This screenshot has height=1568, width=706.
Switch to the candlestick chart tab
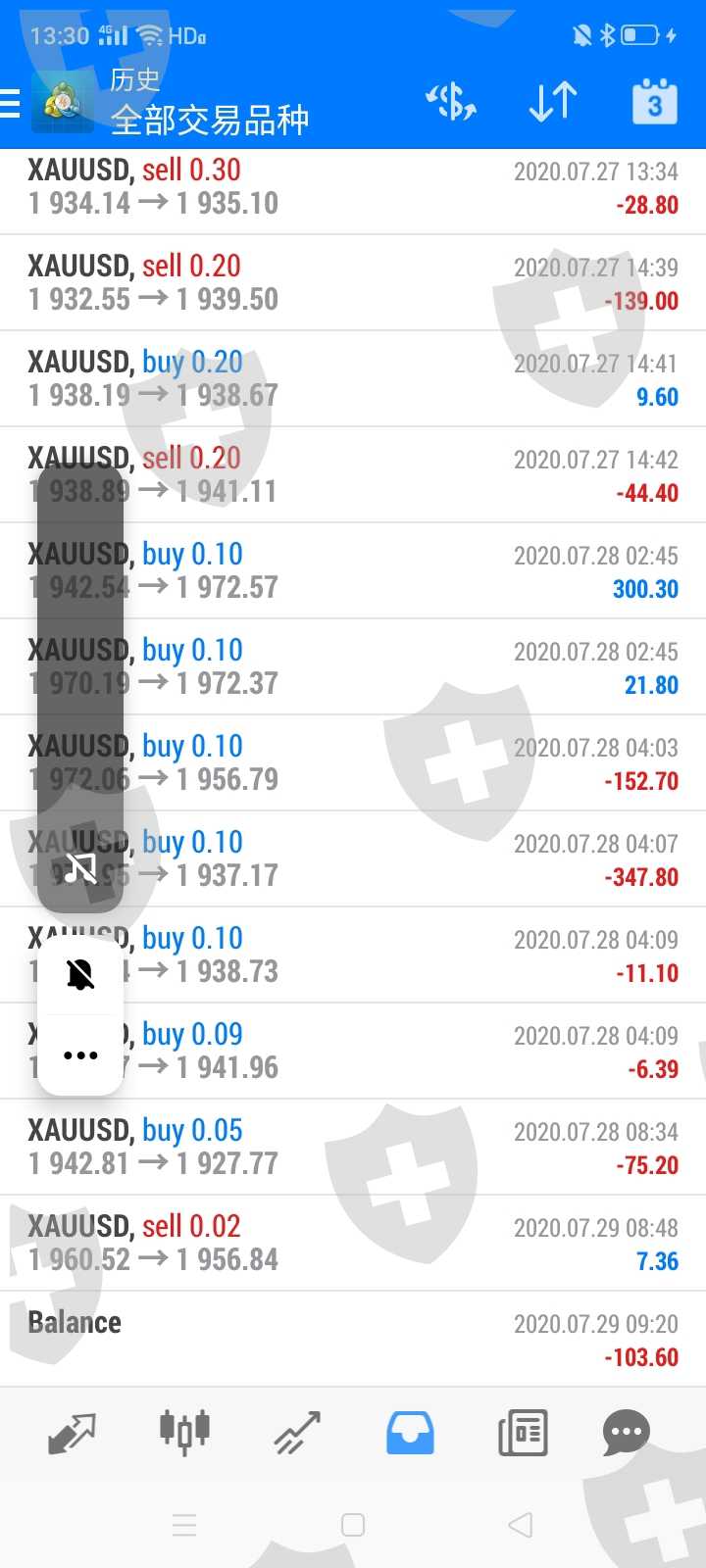[x=184, y=1432]
